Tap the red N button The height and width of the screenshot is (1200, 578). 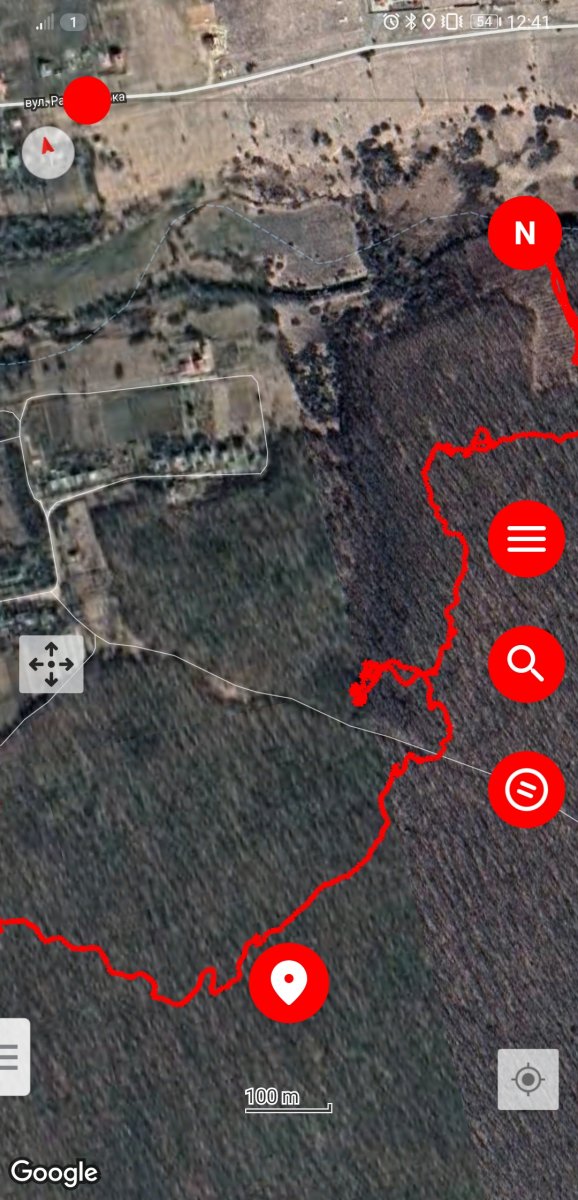point(525,233)
